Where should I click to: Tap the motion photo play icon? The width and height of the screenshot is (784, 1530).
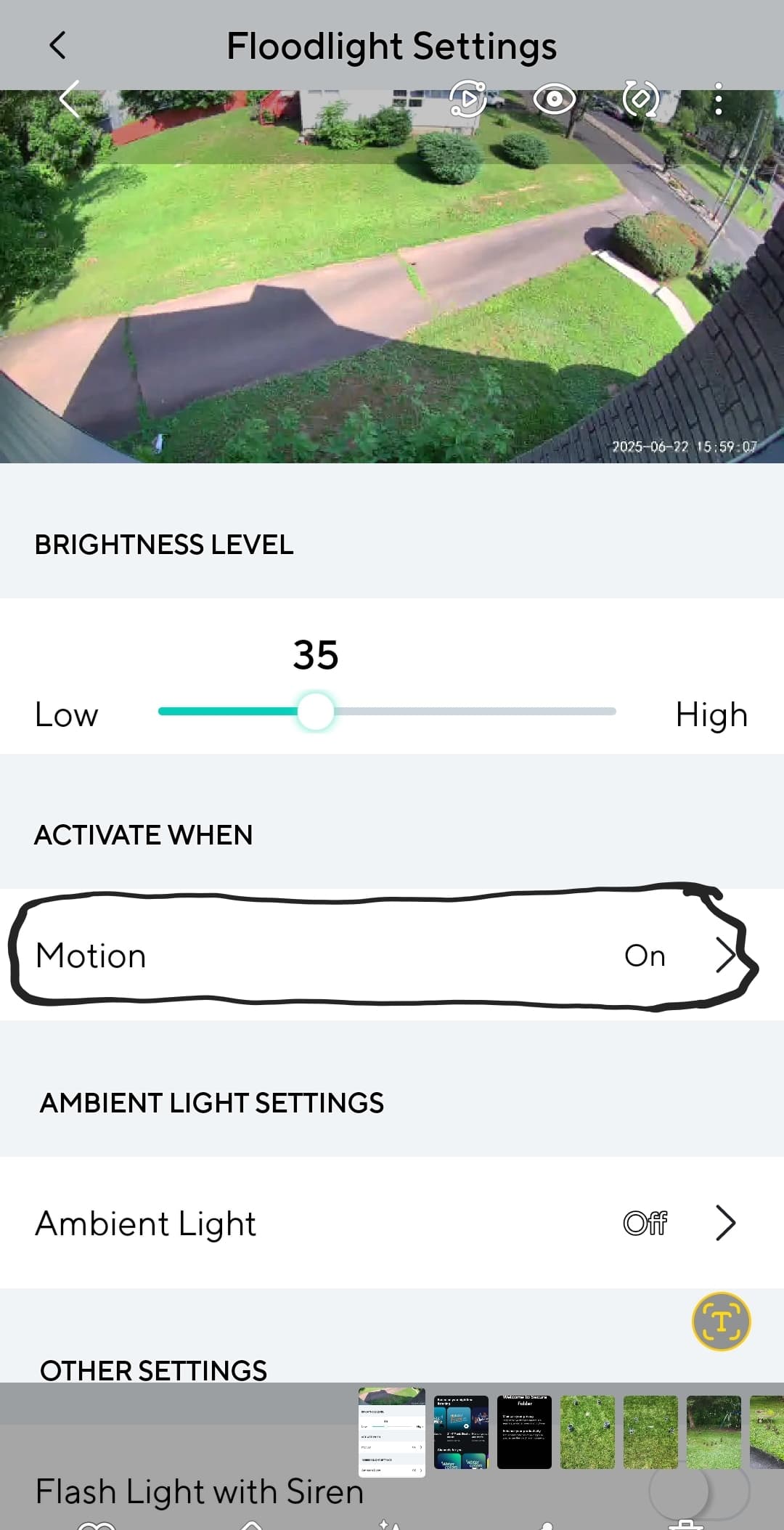pyautogui.click(x=468, y=99)
